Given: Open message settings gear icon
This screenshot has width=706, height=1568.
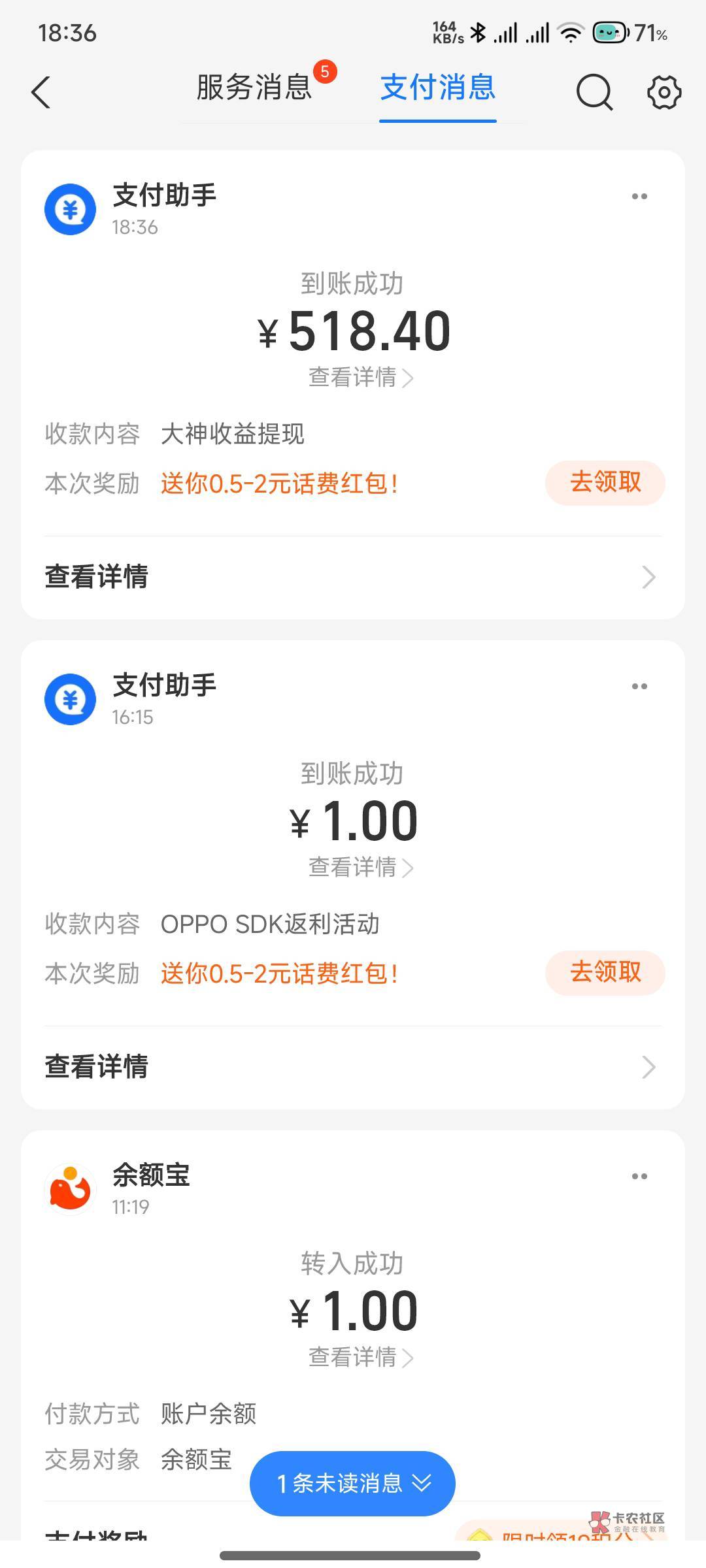Looking at the screenshot, I should (x=664, y=92).
